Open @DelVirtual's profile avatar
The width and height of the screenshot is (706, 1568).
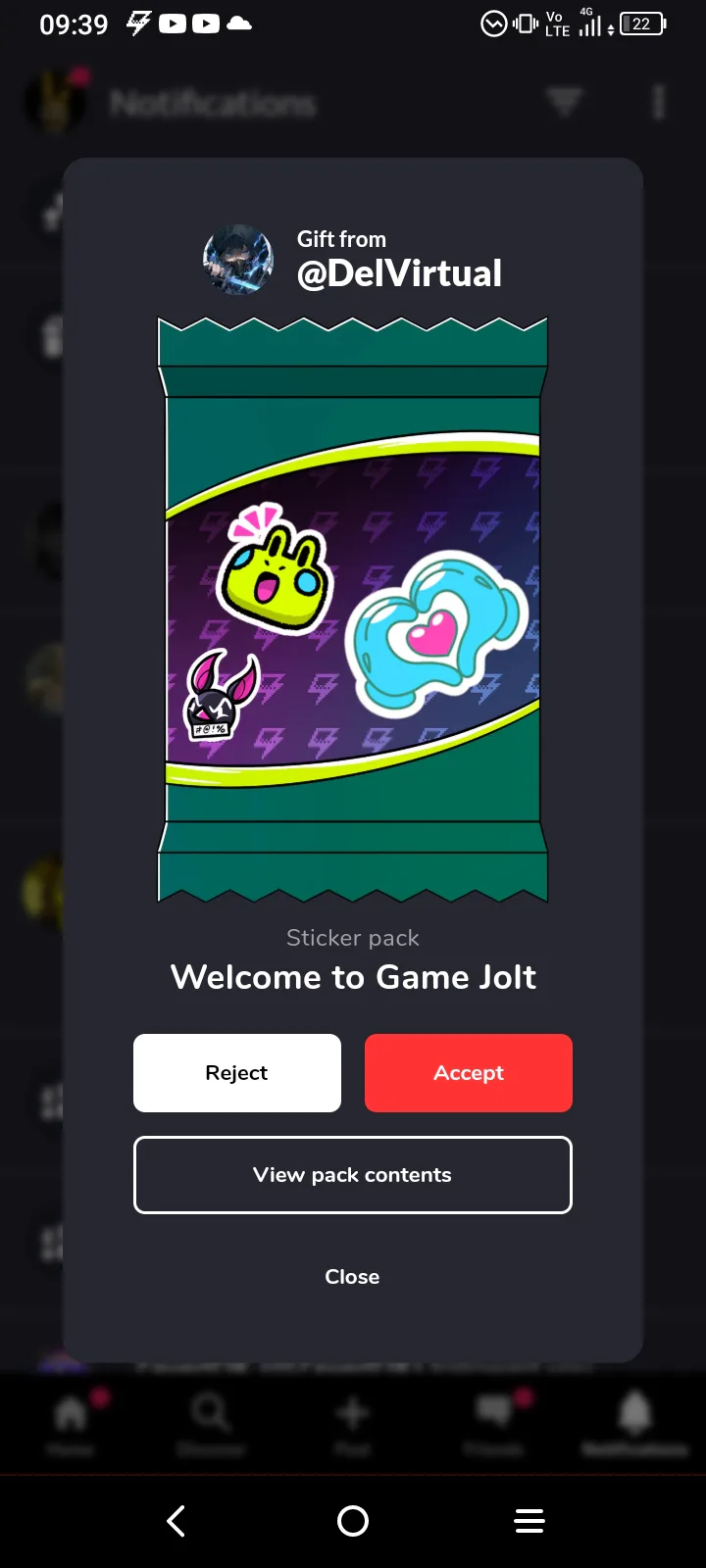click(238, 261)
